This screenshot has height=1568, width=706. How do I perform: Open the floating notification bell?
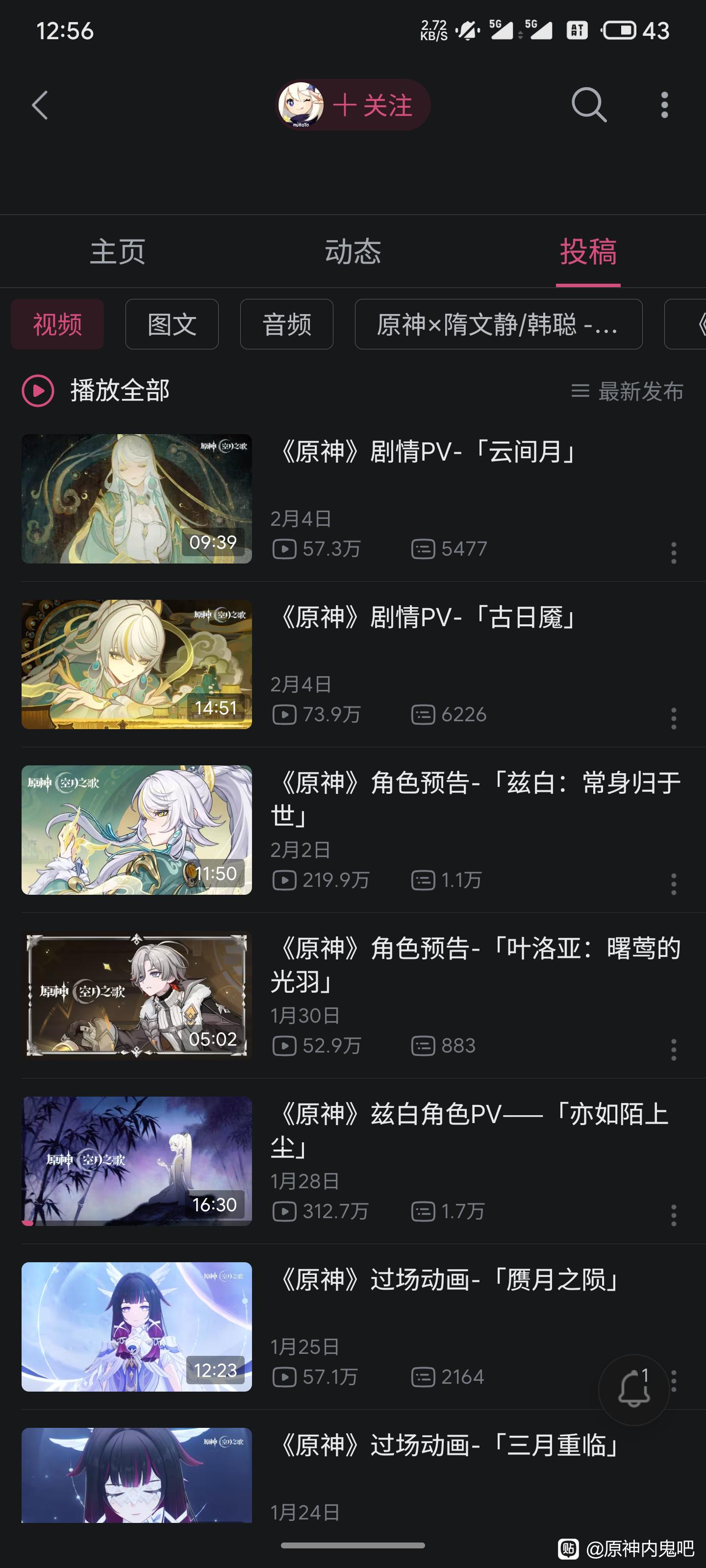click(633, 1389)
